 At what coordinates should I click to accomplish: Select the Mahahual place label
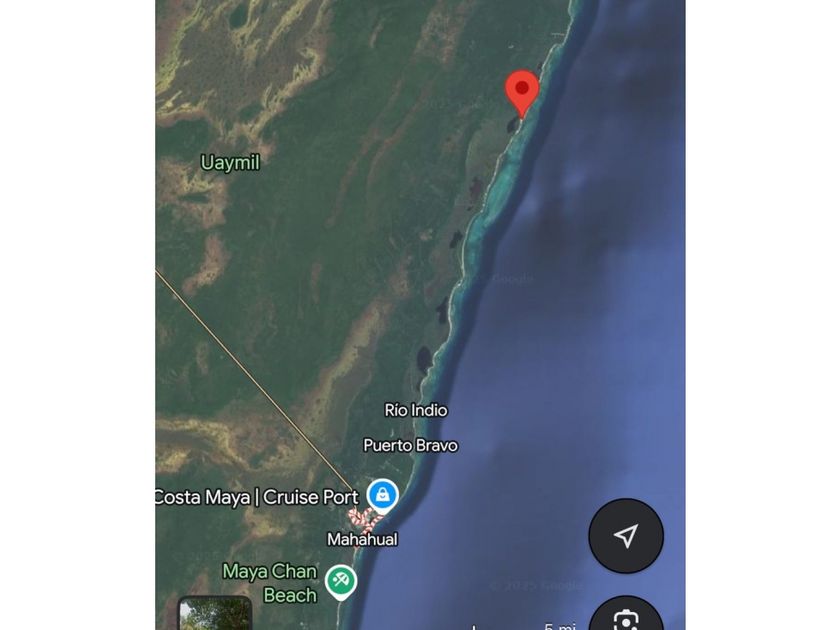[362, 539]
